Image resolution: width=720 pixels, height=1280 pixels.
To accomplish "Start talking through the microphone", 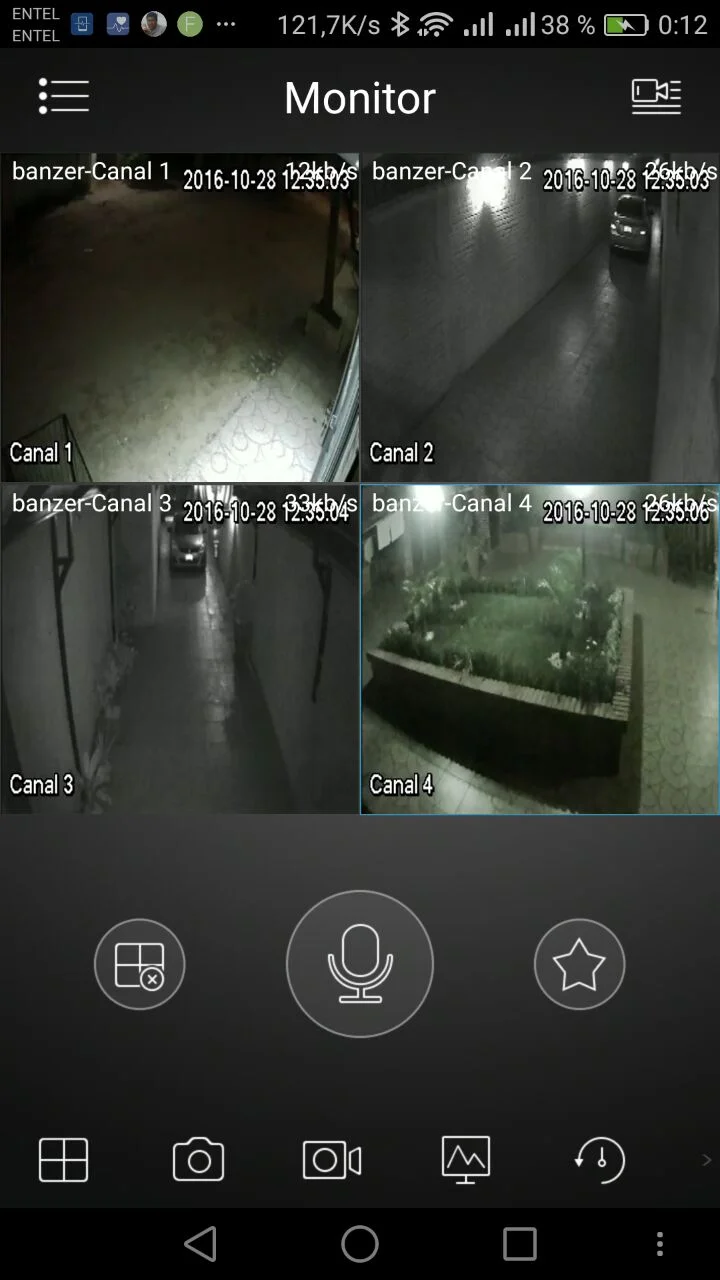I will pos(360,964).
